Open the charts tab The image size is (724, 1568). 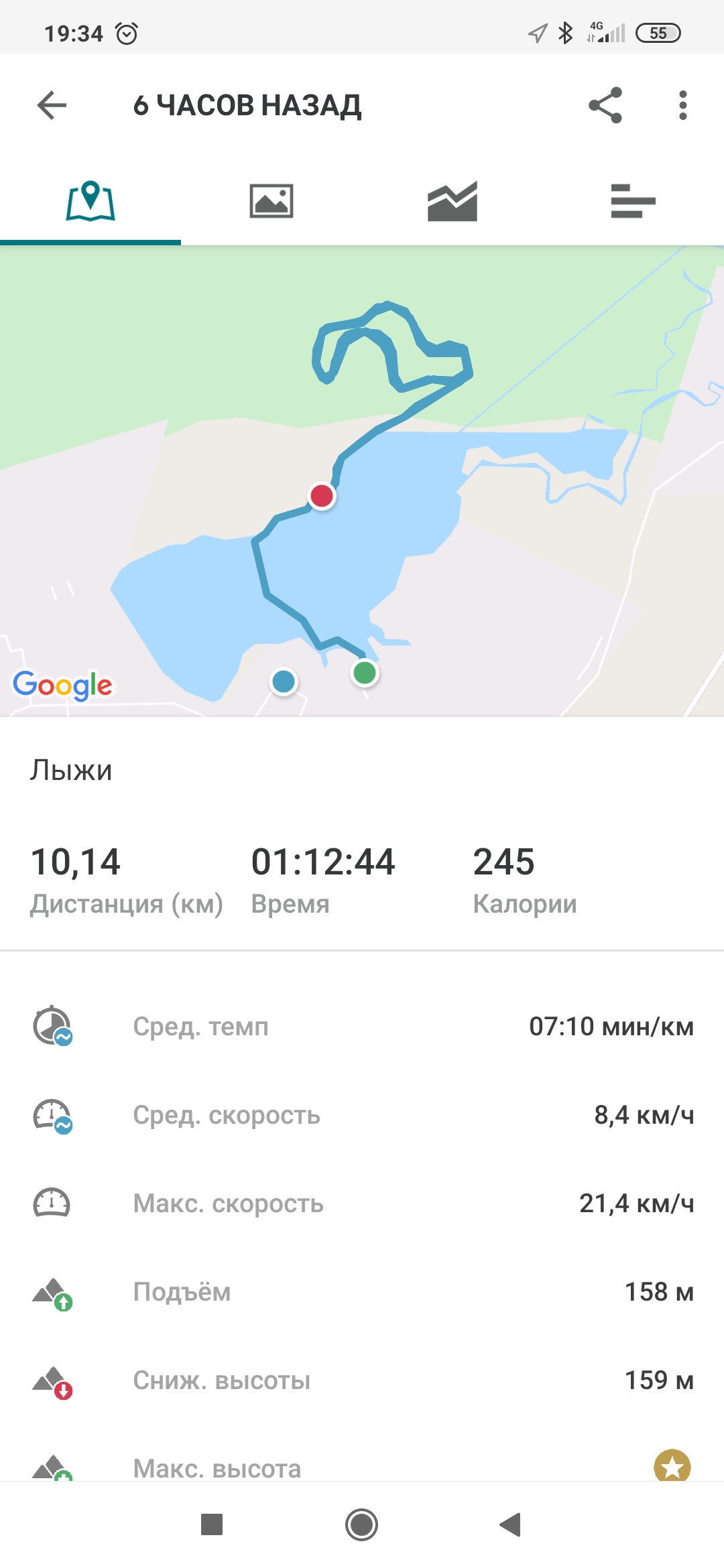(452, 201)
